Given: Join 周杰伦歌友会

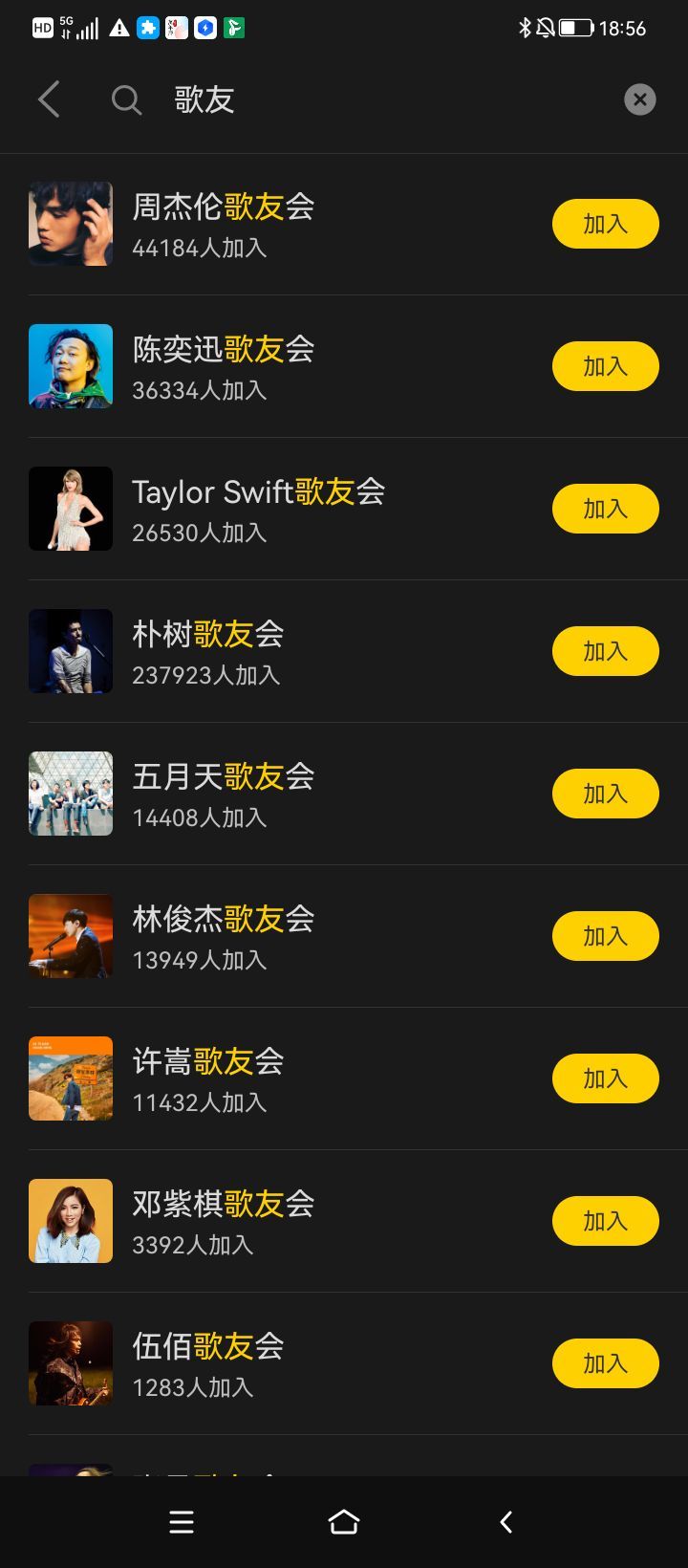Looking at the screenshot, I should [605, 224].
